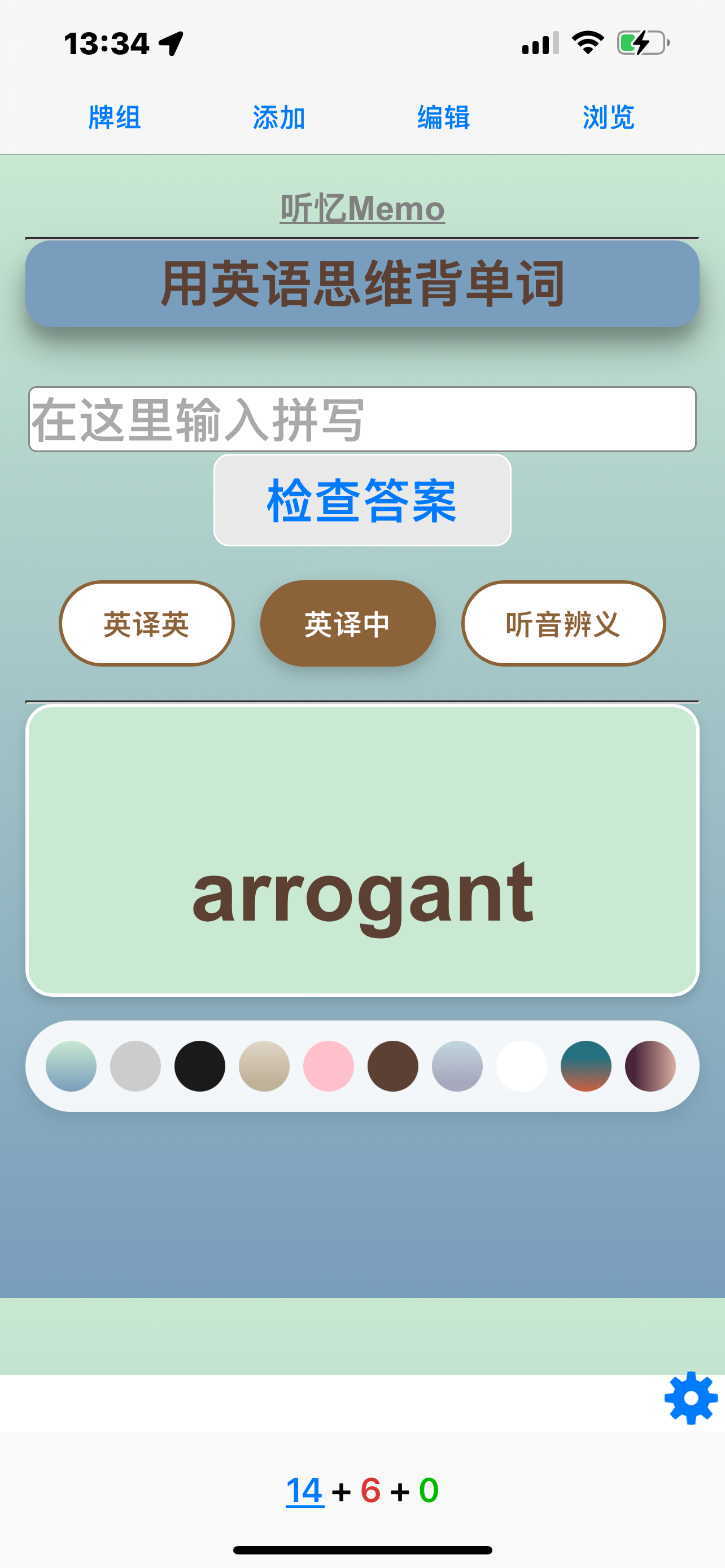The width and height of the screenshot is (725, 1568).
Task: Select the 英译中 mode
Action: click(x=348, y=623)
